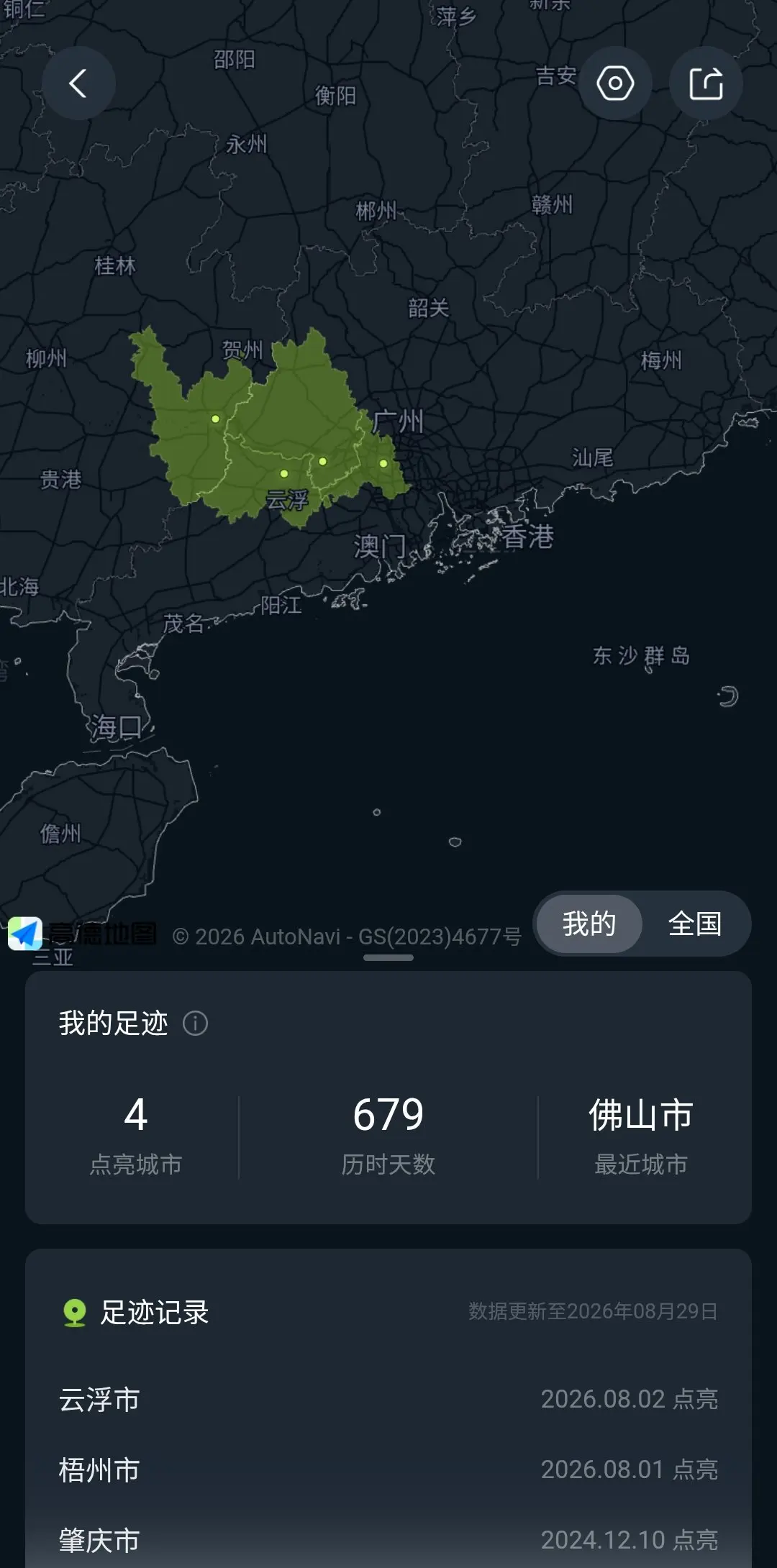Open the 肇庆市 footprint record
The image size is (777, 1568).
[388, 1539]
